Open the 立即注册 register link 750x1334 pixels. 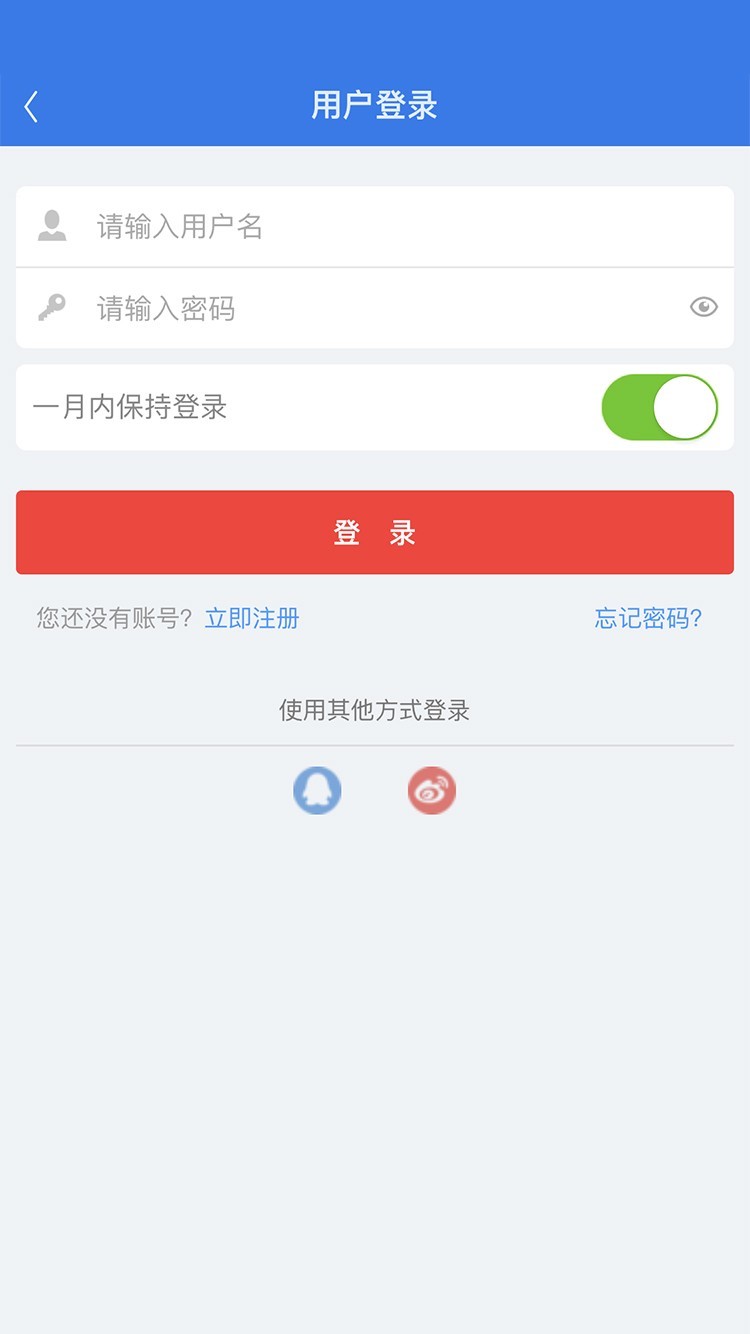pos(252,618)
